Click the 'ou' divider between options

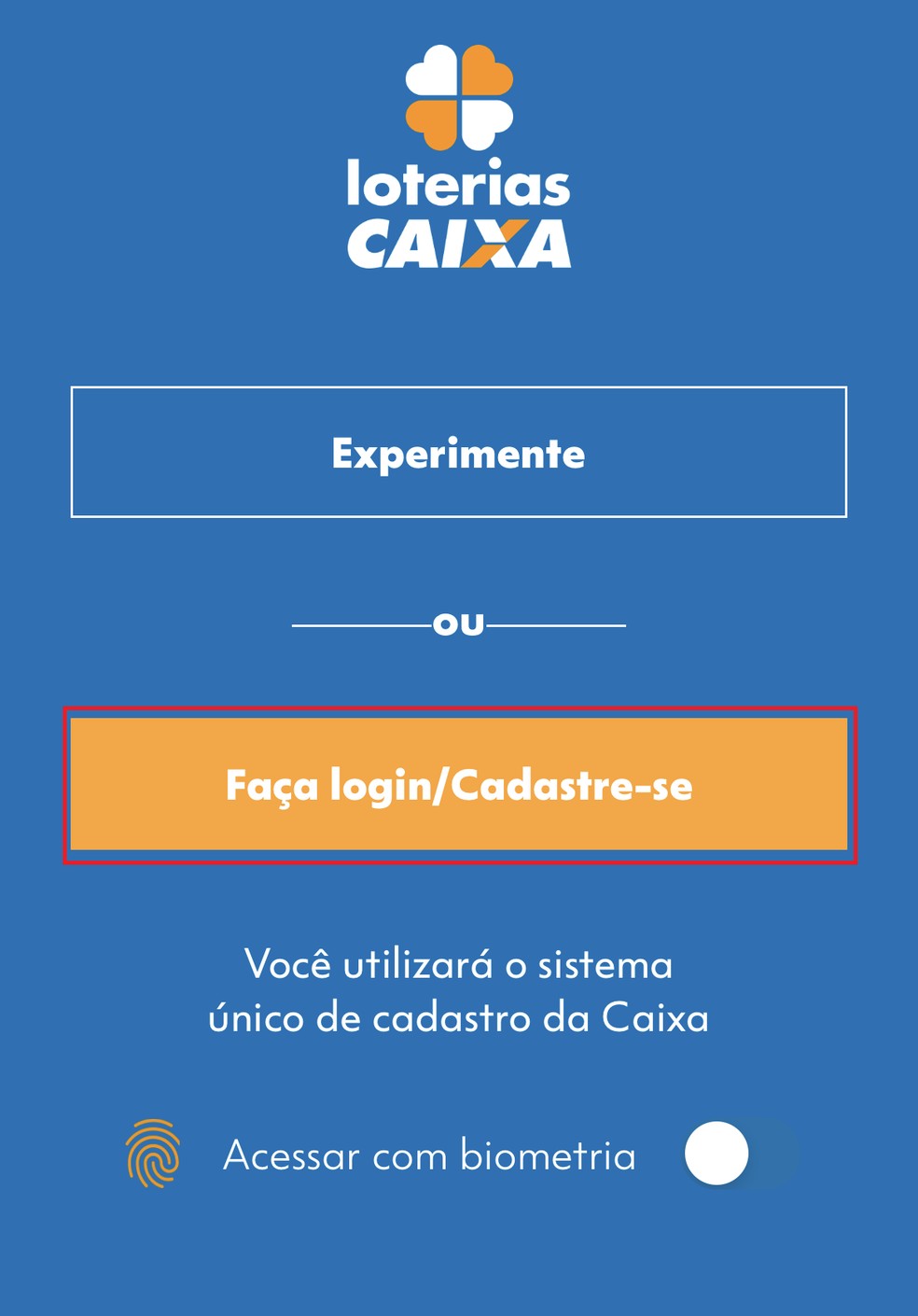point(459,622)
